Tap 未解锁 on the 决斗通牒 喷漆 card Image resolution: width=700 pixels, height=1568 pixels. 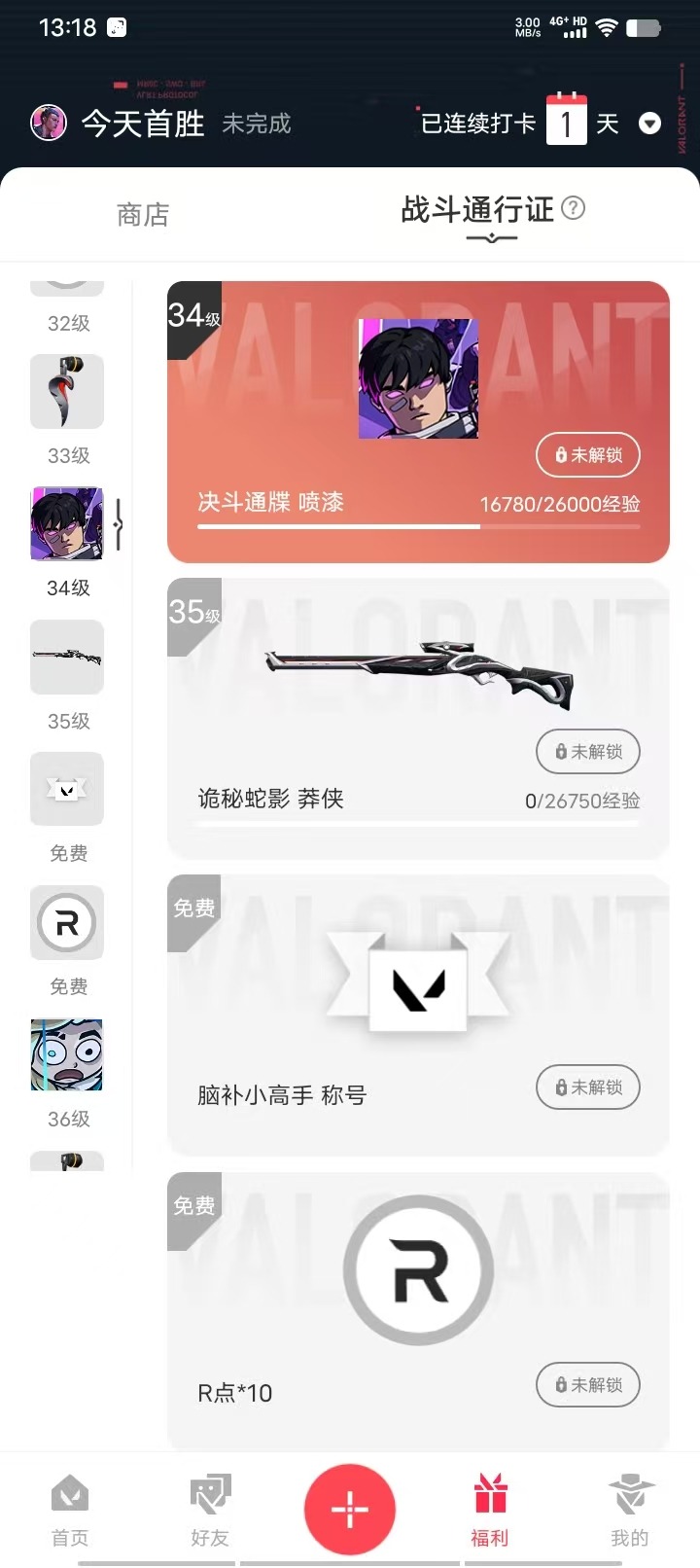tap(588, 454)
